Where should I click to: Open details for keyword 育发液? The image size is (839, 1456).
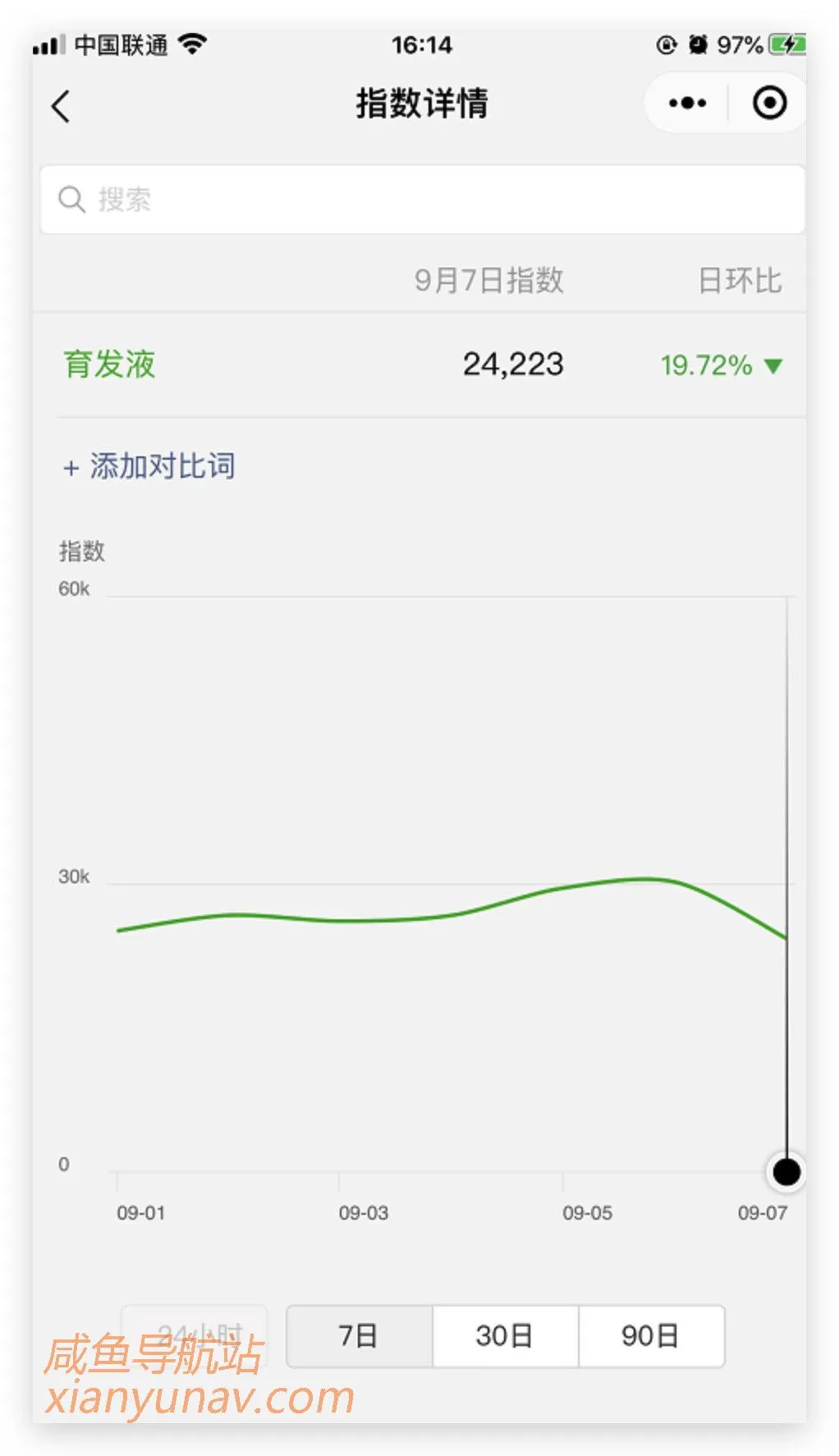[110, 366]
